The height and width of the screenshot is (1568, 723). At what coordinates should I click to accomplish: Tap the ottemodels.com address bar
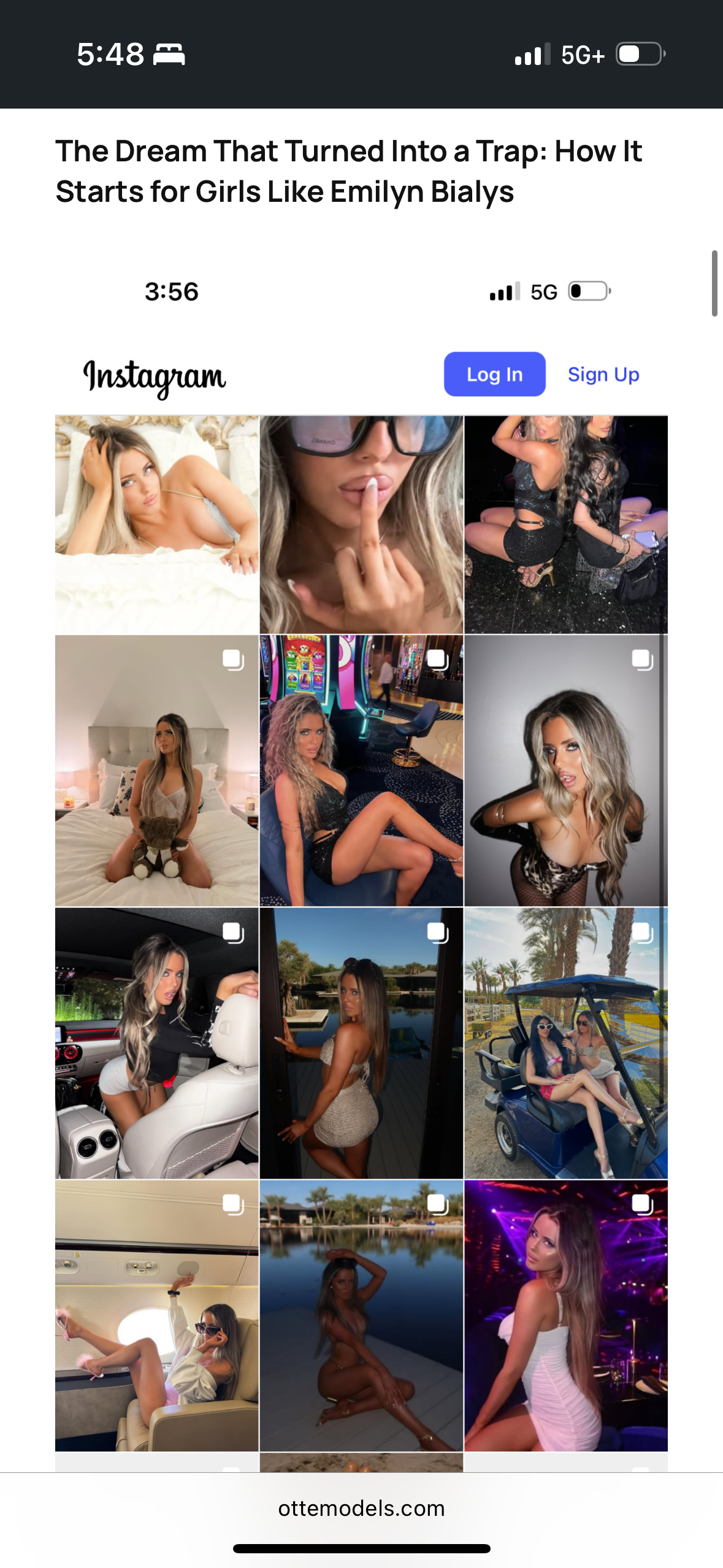[361, 1508]
